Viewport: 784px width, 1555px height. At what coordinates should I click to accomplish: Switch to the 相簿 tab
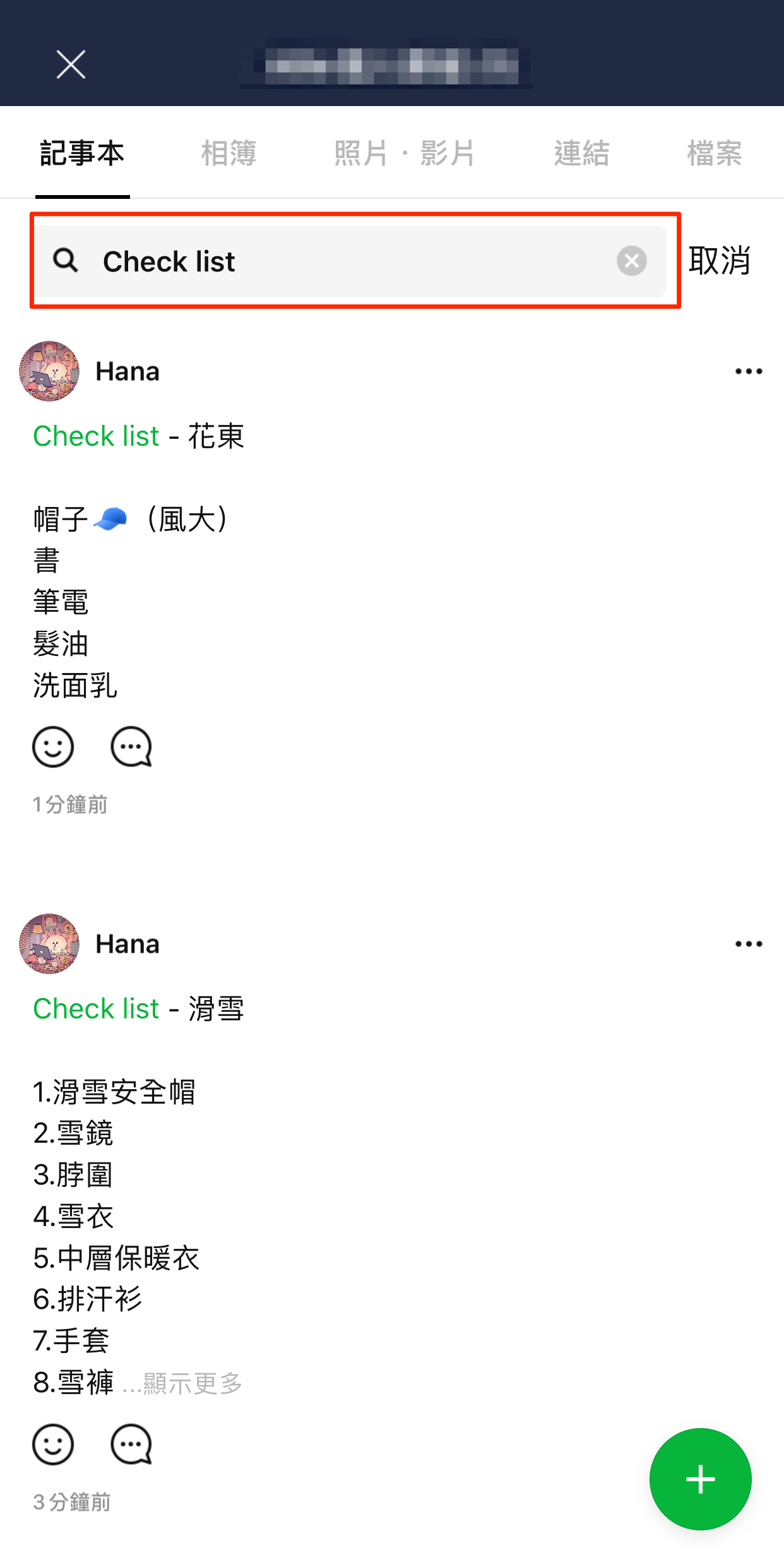point(229,153)
